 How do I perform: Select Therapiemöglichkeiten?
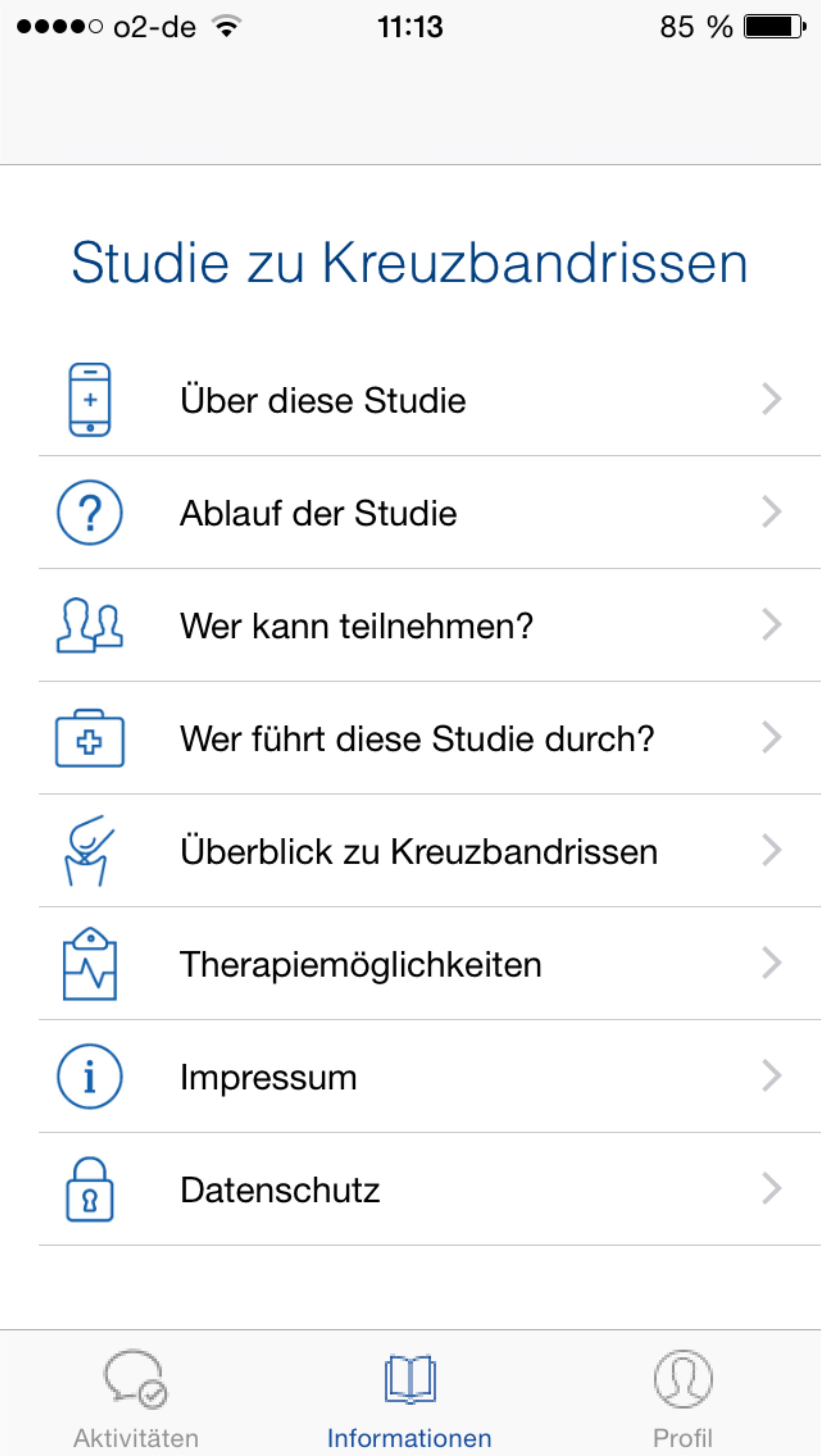point(410,964)
